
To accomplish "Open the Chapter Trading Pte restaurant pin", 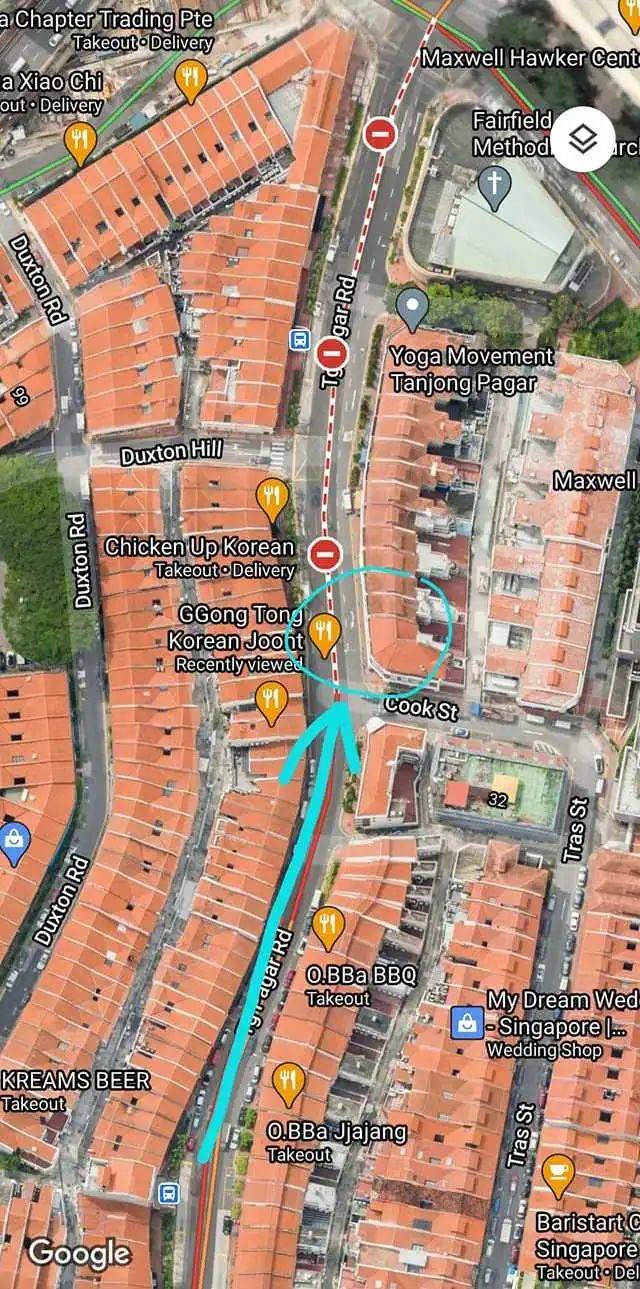I will tap(191, 76).
